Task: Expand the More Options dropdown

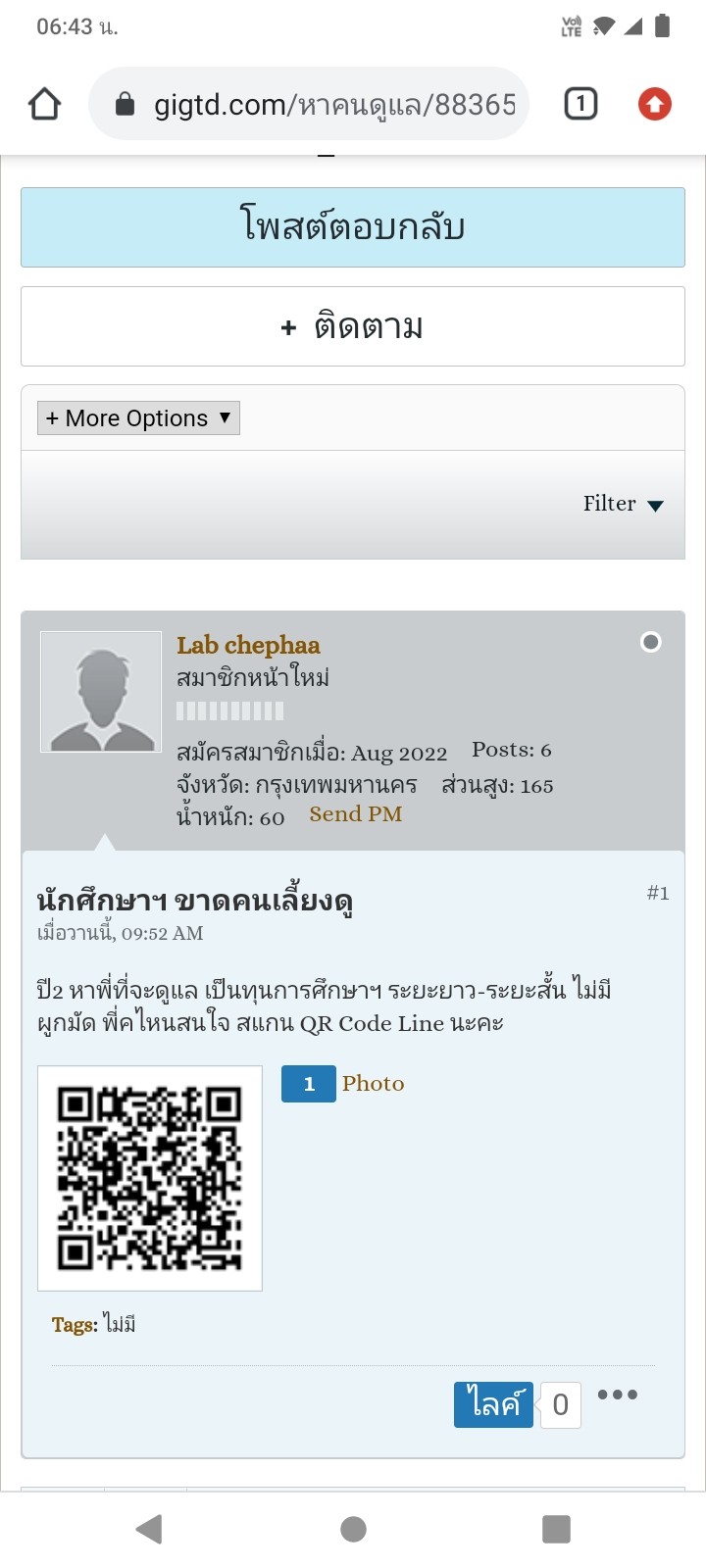Action: tap(138, 418)
